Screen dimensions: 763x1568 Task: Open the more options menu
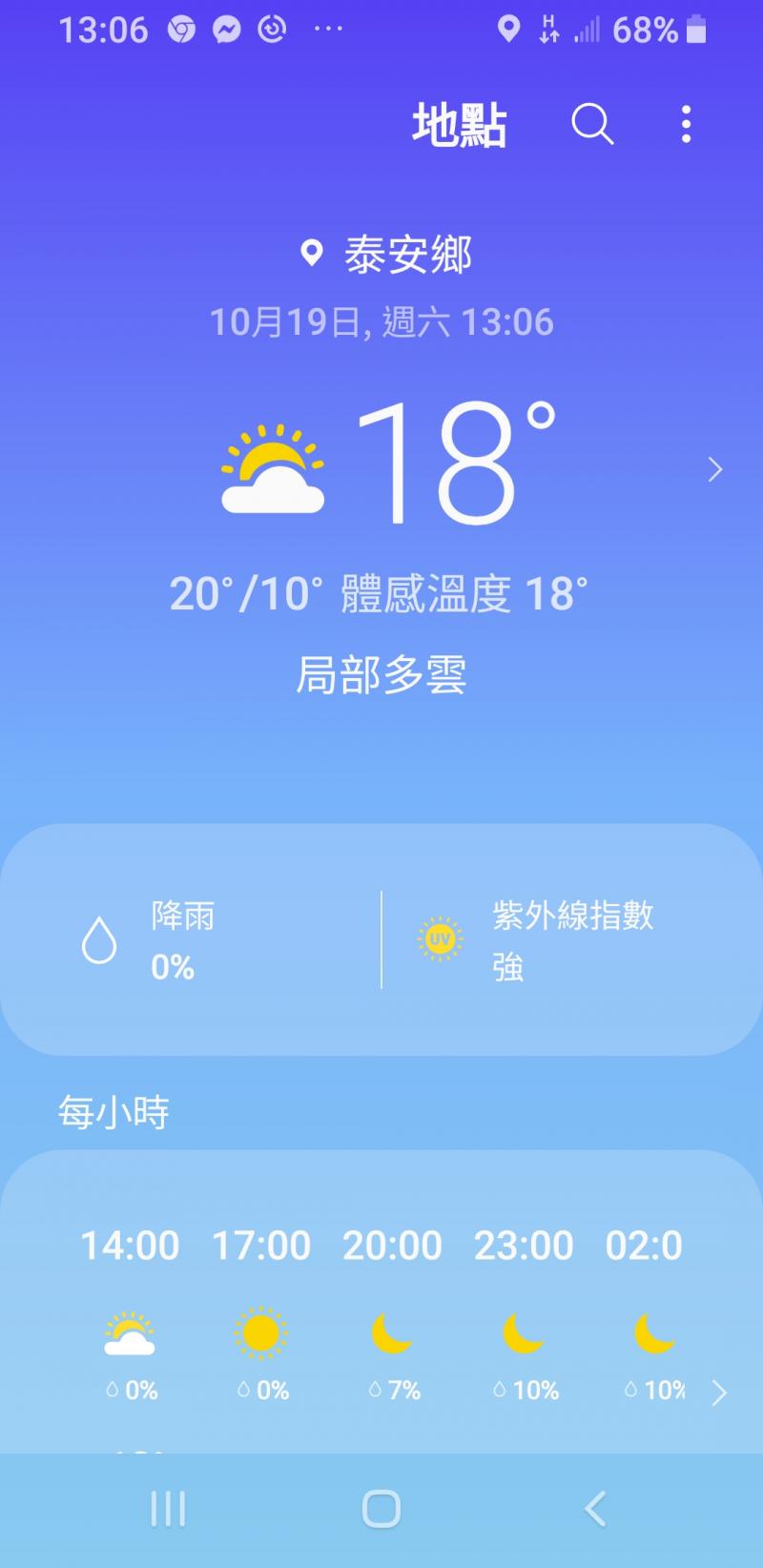pos(686,125)
